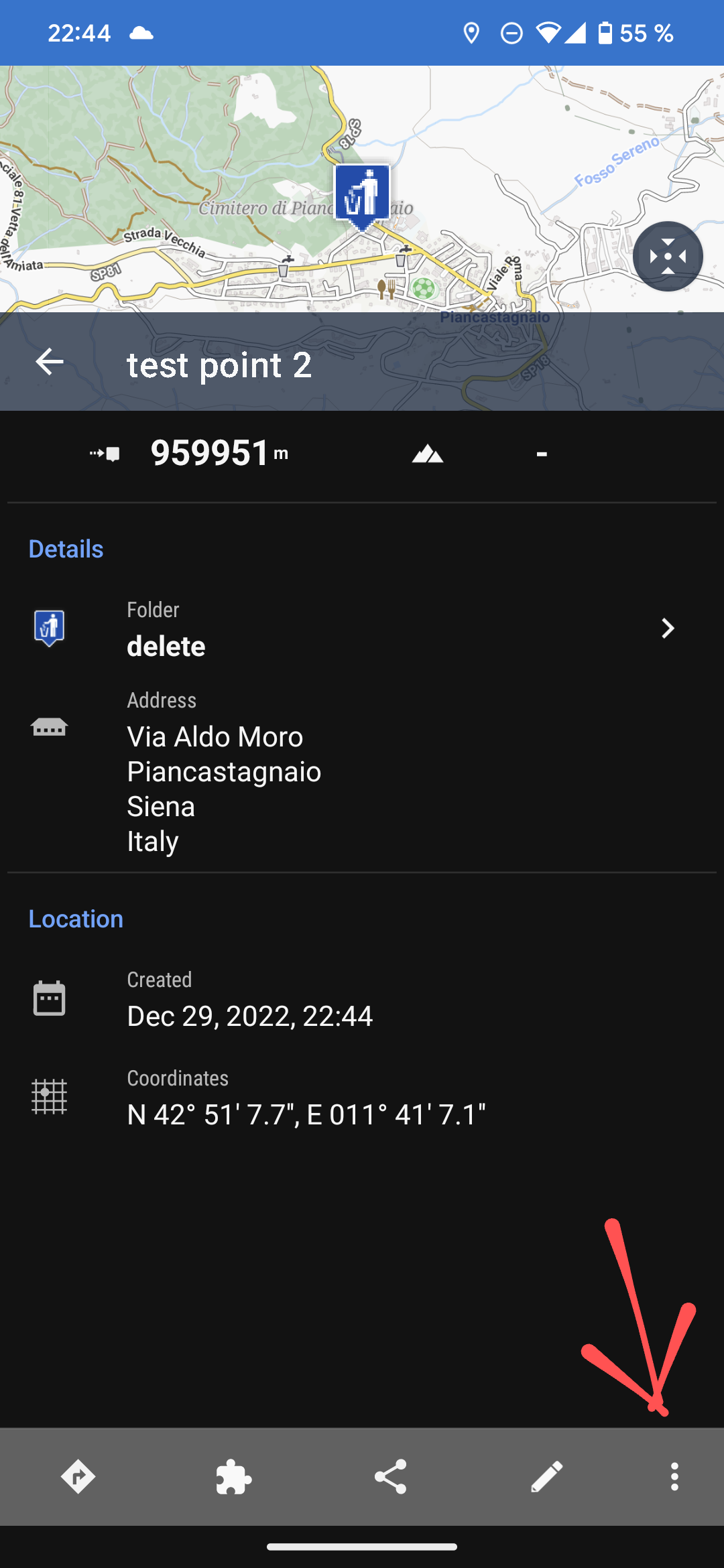724x1568 pixels.
Task: Open the delete folder row
Action: click(x=362, y=629)
